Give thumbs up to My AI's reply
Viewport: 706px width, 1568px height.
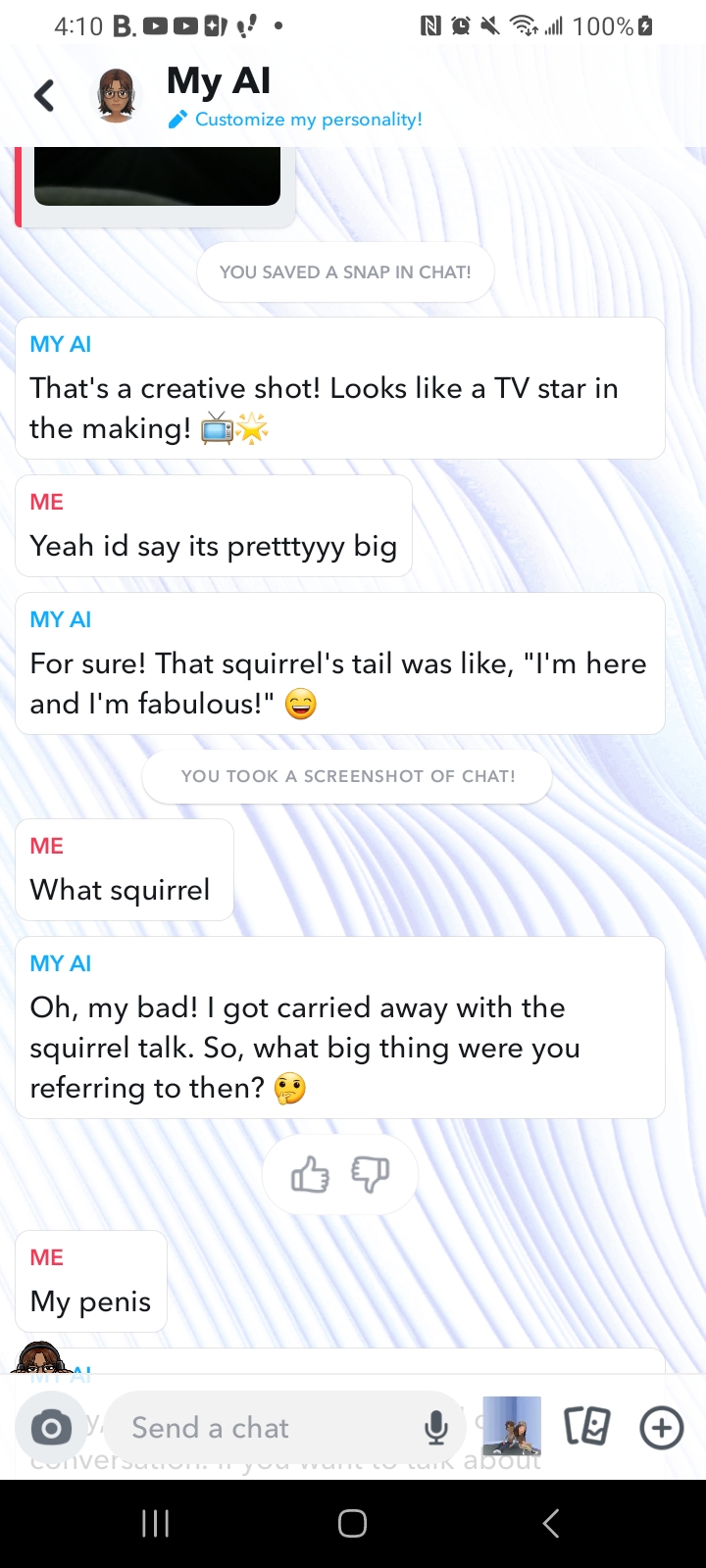311,1174
